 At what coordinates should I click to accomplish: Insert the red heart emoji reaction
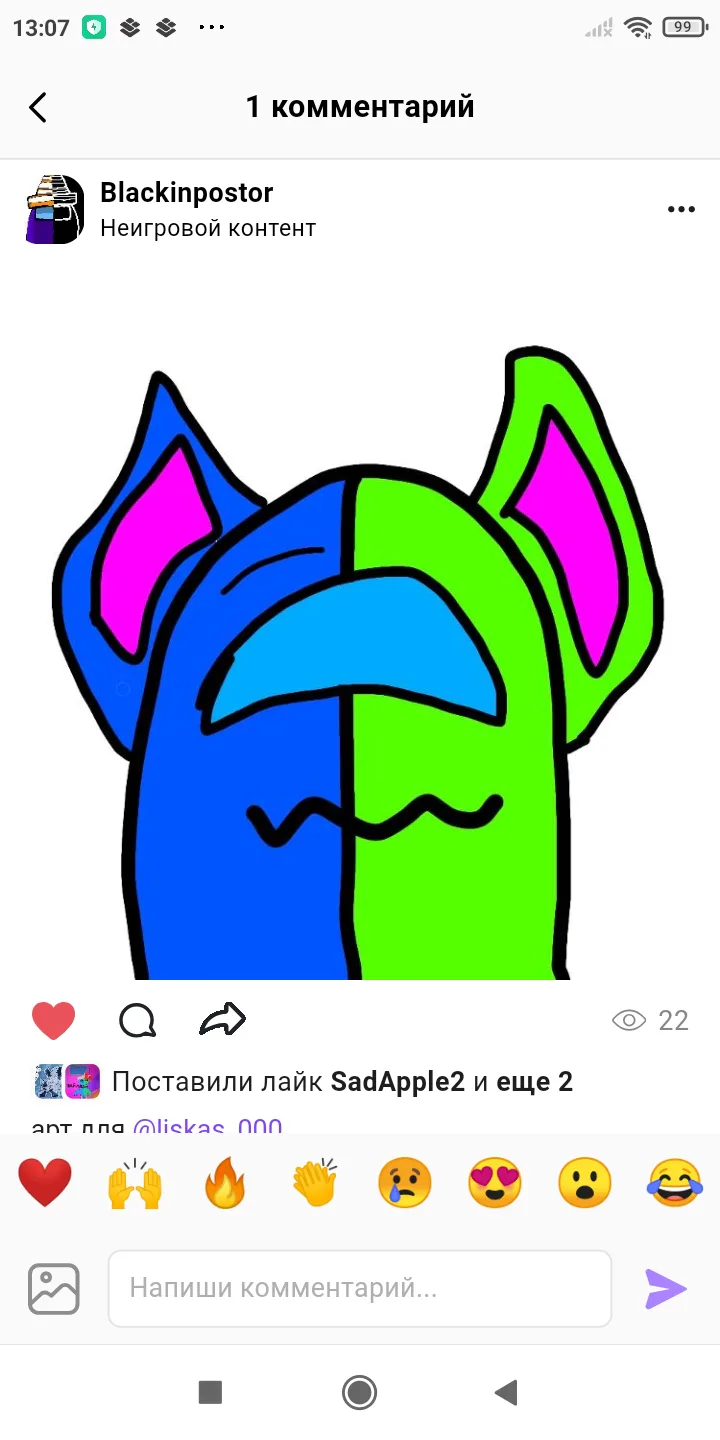coord(45,1183)
